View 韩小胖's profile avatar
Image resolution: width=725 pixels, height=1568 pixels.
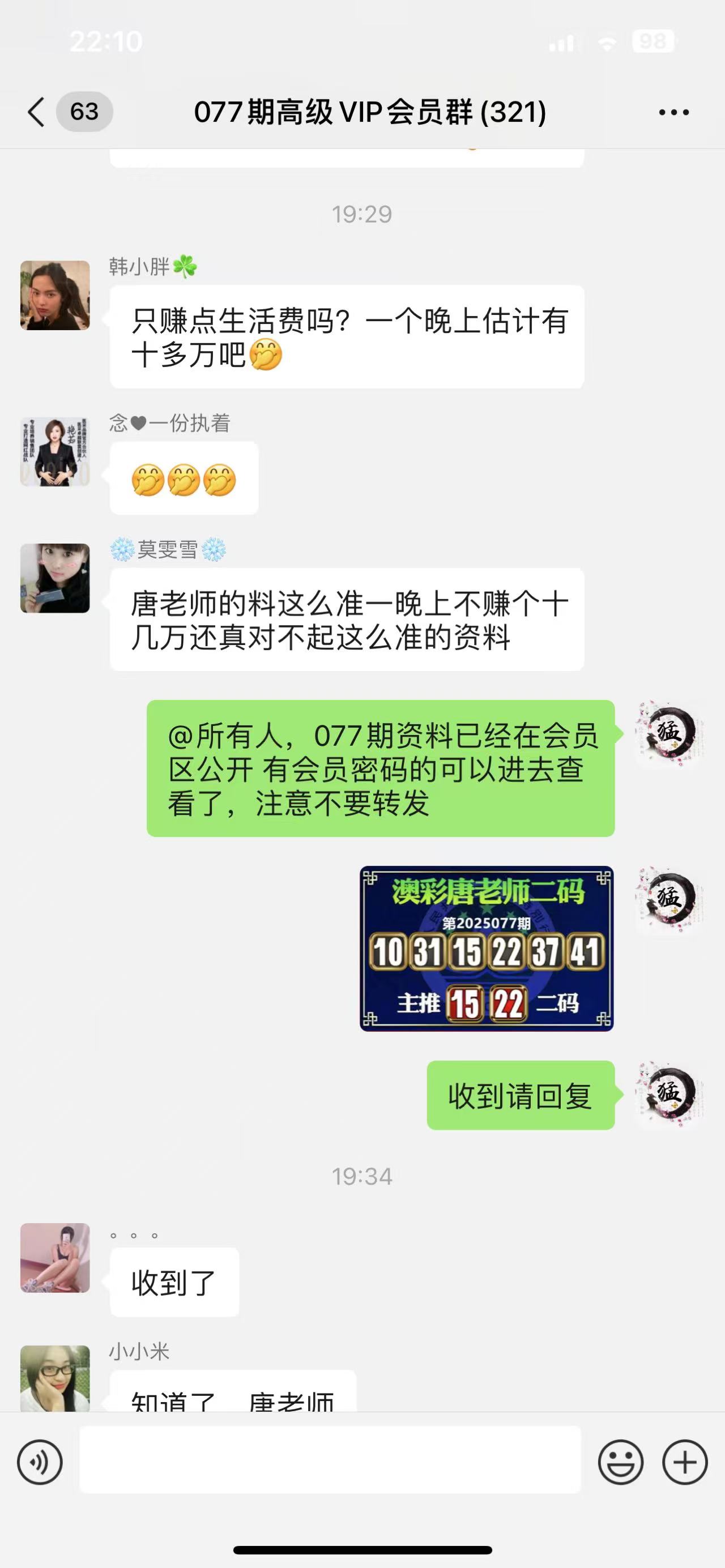(55, 296)
